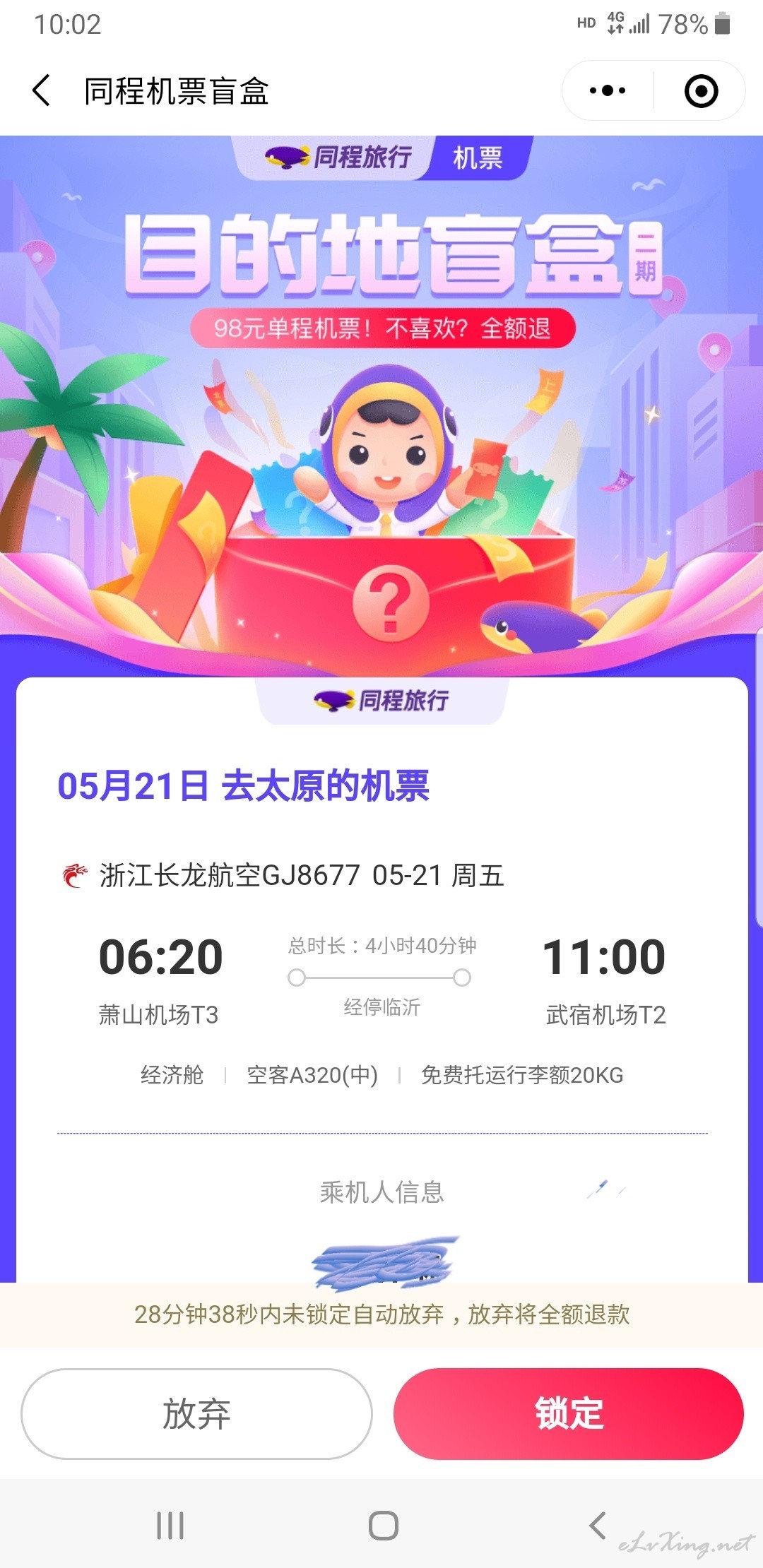This screenshot has width=763, height=1568.
Task: Lock the Taiyuan ticket with 锁定
Action: (x=569, y=1413)
